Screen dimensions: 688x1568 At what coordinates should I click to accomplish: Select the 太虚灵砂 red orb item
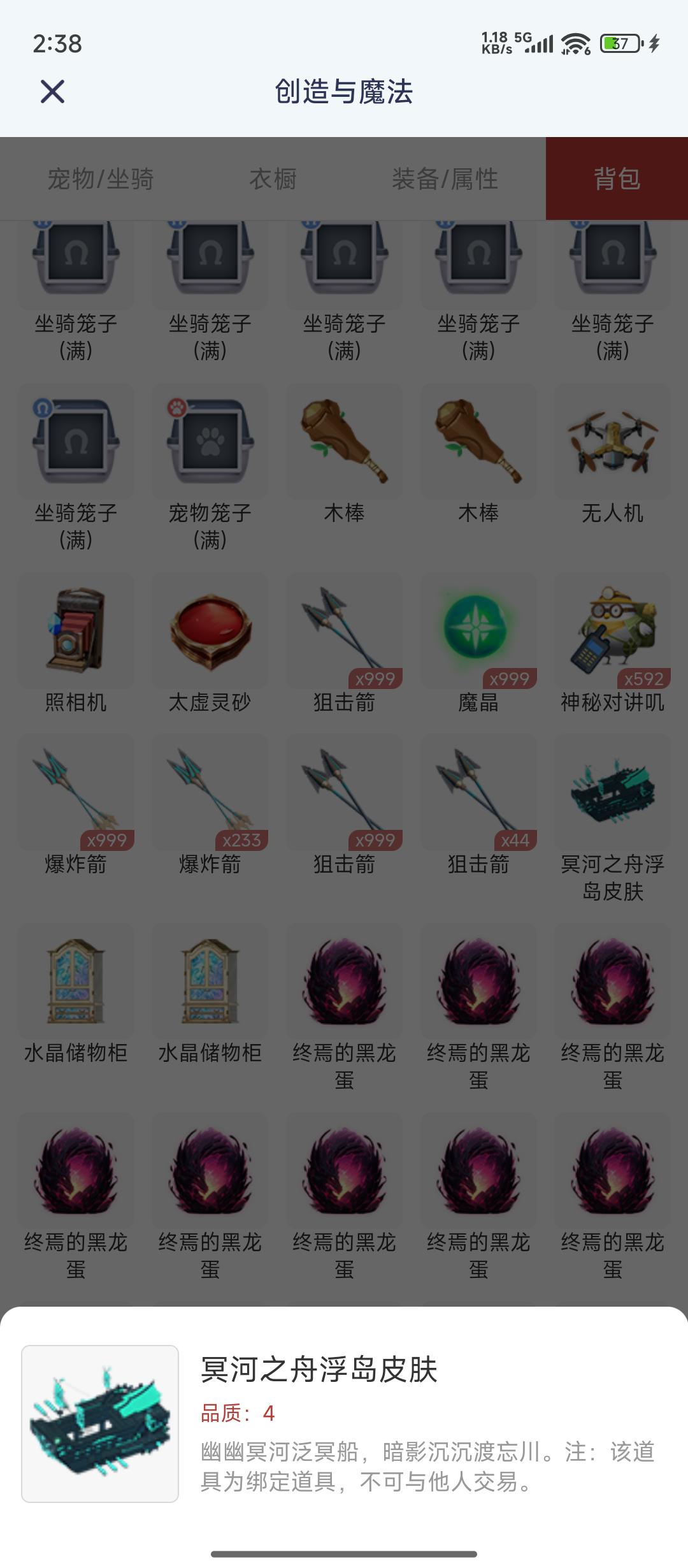(209, 631)
